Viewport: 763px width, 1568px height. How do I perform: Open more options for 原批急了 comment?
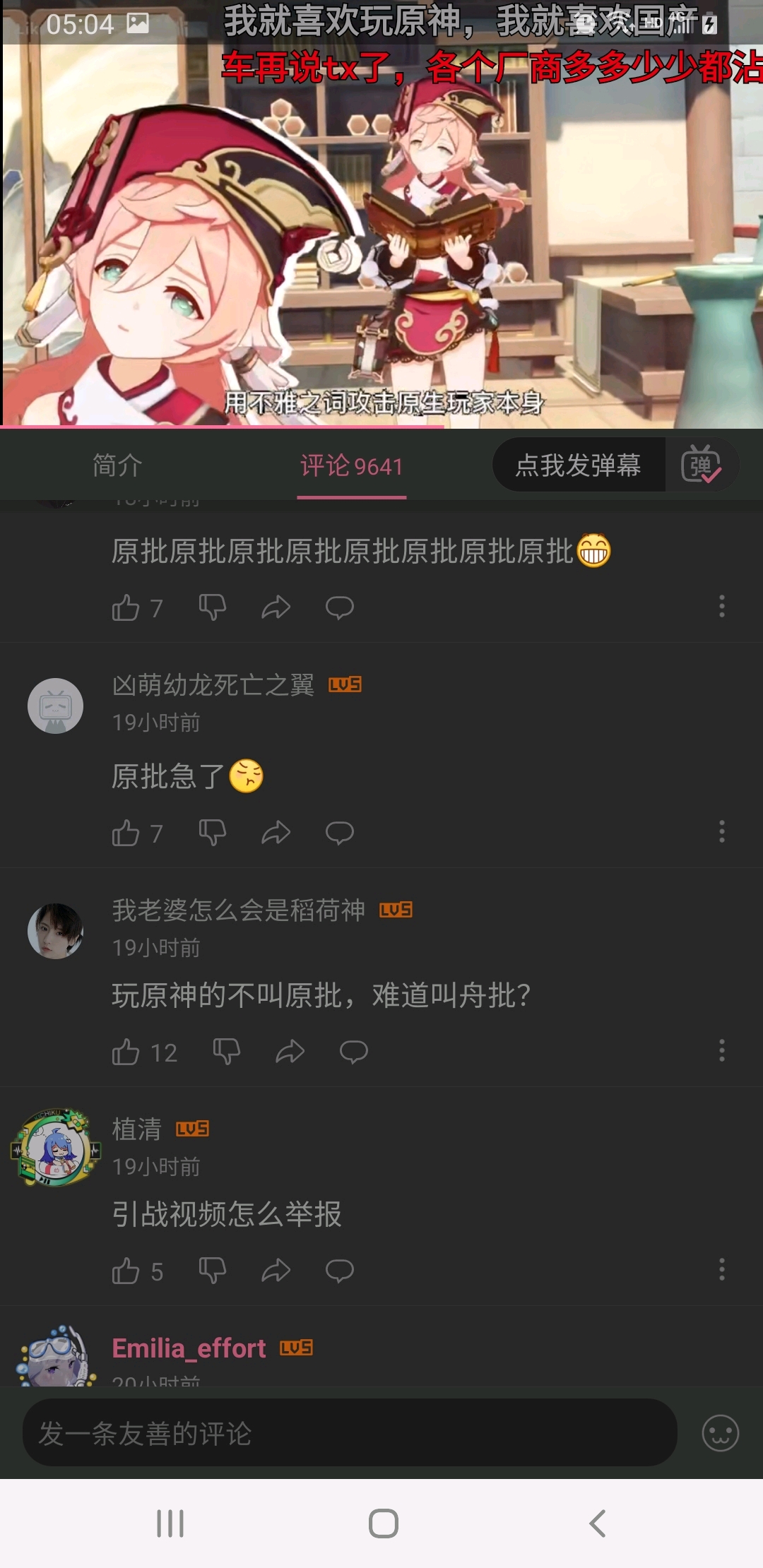tap(721, 831)
